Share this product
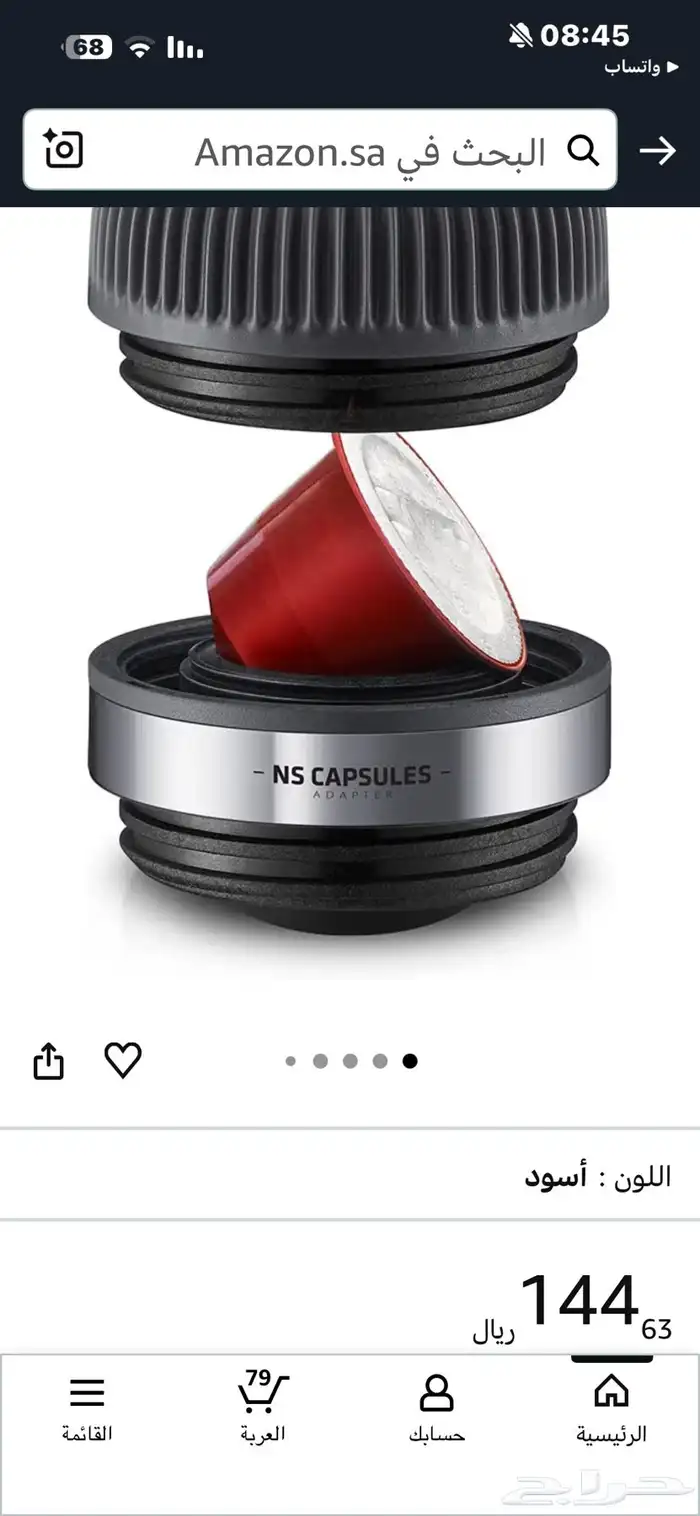This screenshot has height=1516, width=700. tap(49, 1061)
